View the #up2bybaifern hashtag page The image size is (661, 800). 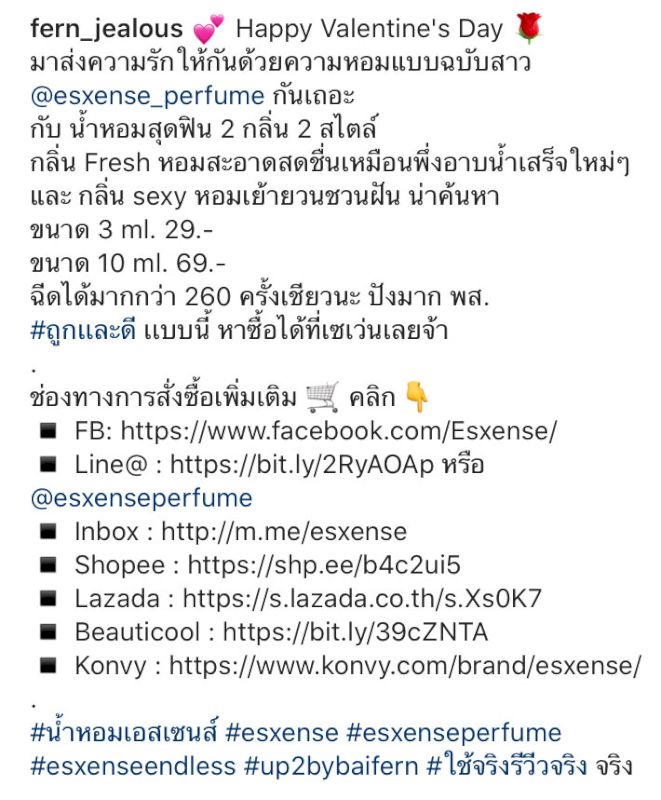(x=329, y=767)
